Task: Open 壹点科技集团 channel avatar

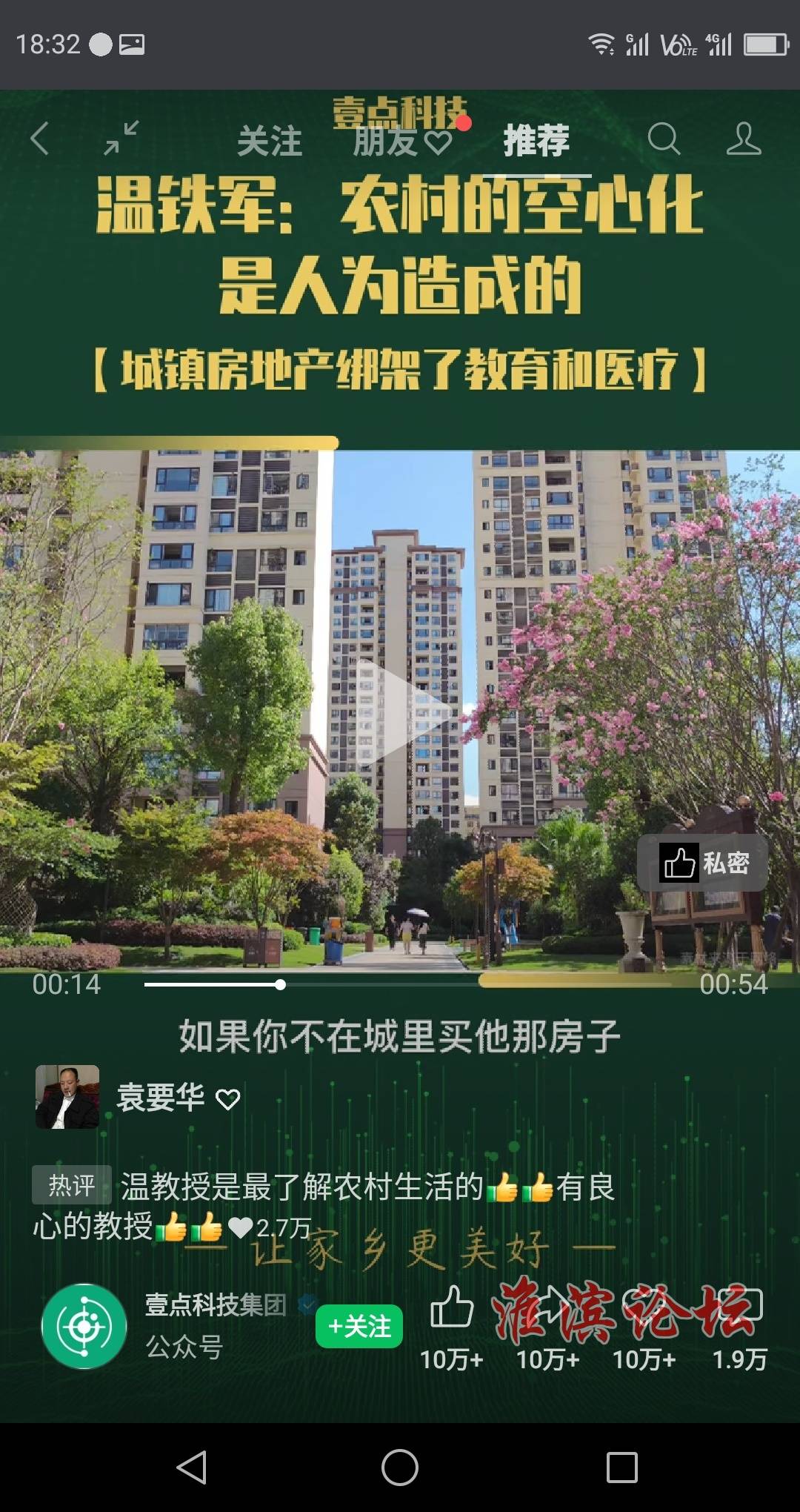Action: (x=84, y=1326)
